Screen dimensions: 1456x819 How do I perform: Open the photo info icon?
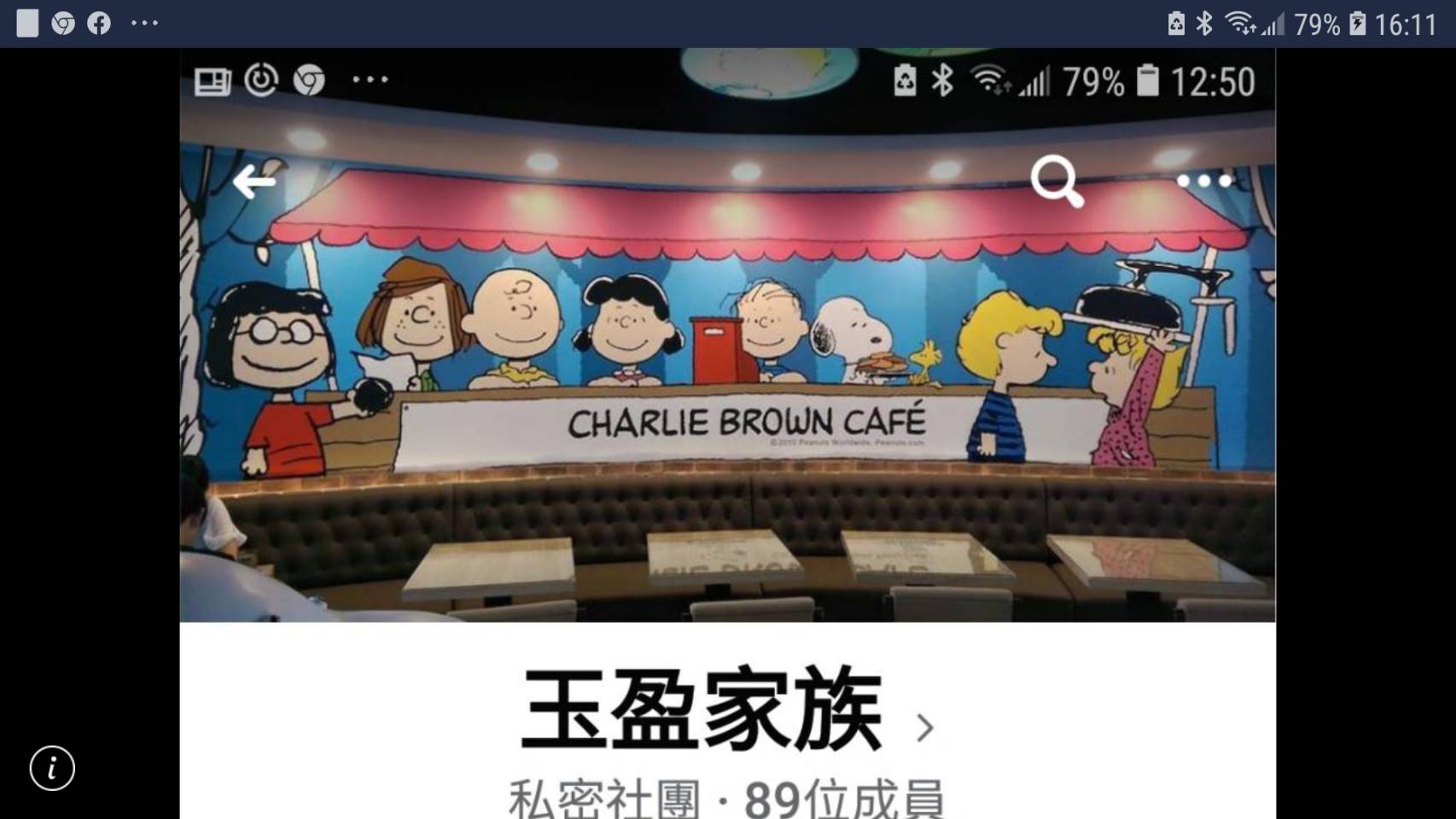point(52,768)
